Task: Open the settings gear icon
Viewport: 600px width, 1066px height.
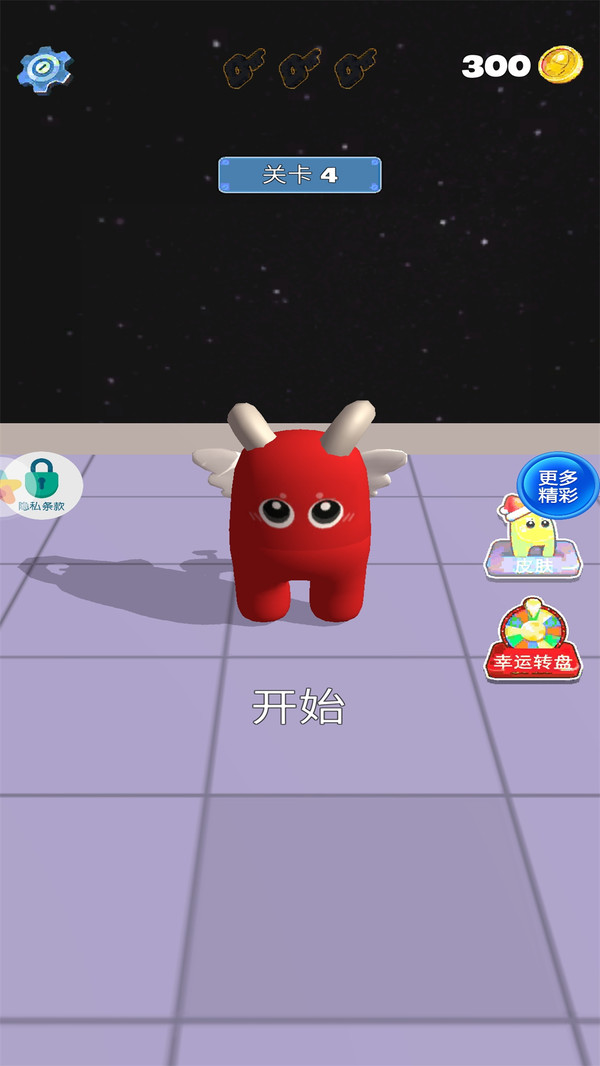Action: [x=45, y=67]
